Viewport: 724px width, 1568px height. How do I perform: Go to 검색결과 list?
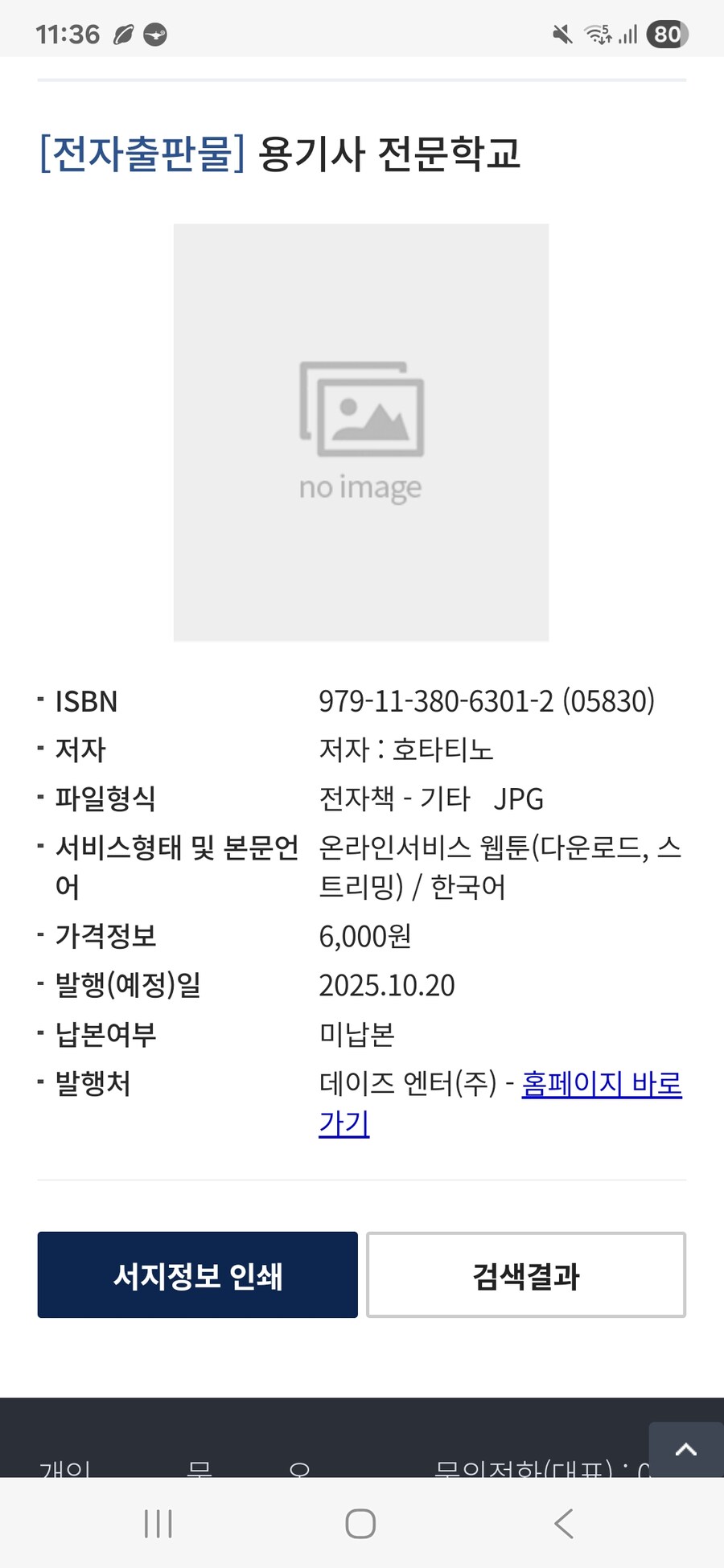point(525,1275)
